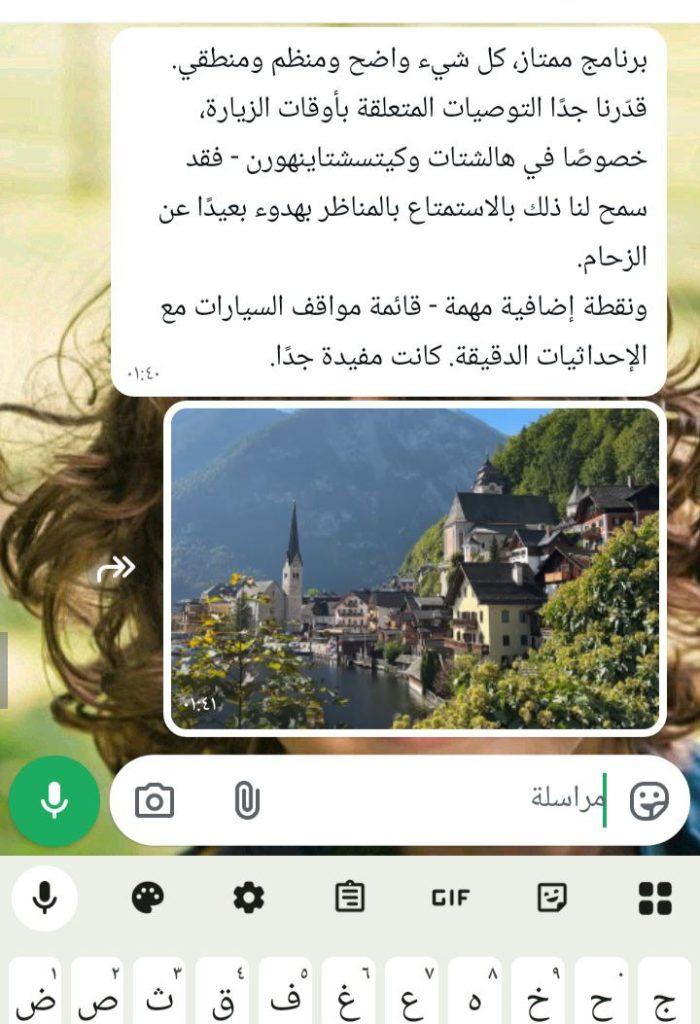Open the keyboard theme palette
The height and width of the screenshot is (1024, 700).
pyautogui.click(x=148, y=898)
